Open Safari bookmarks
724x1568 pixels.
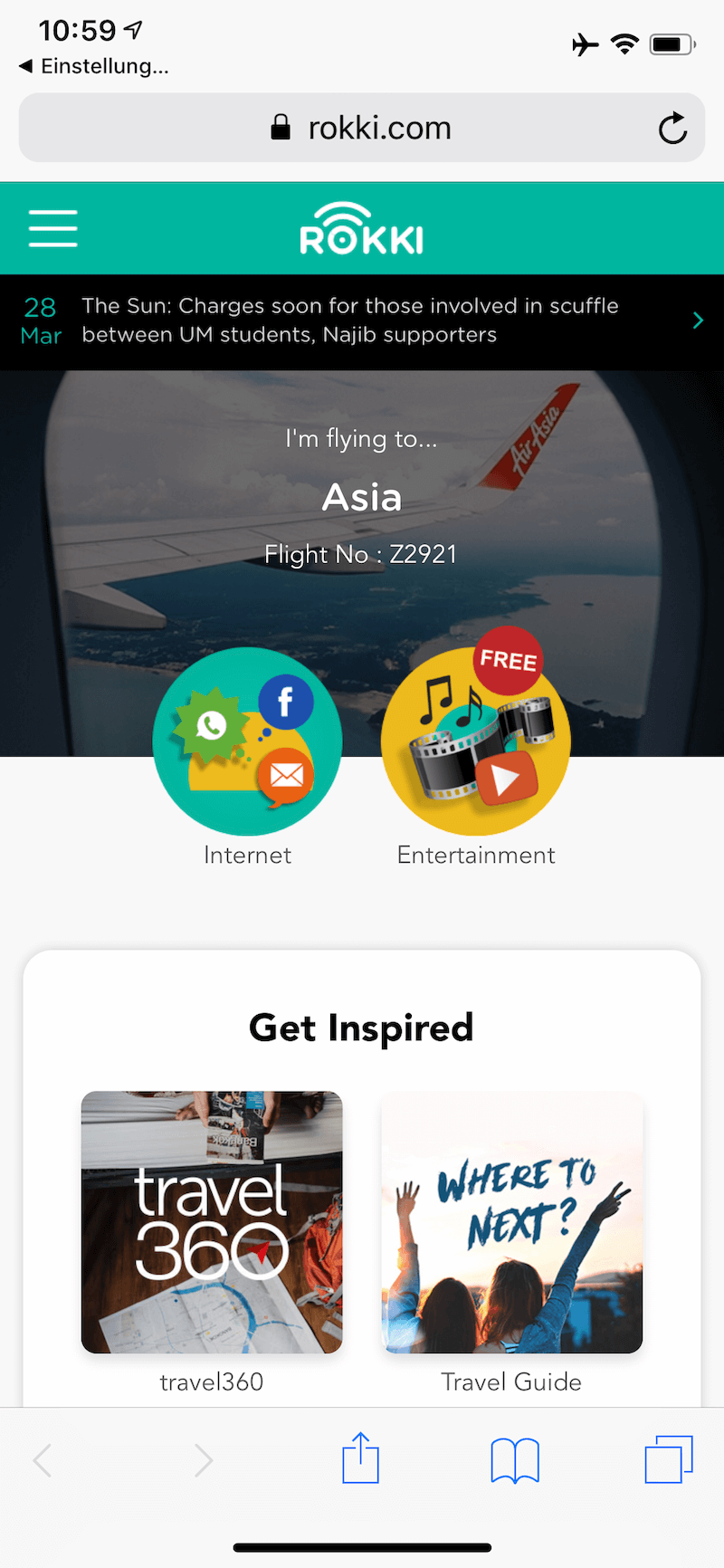pos(515,1460)
